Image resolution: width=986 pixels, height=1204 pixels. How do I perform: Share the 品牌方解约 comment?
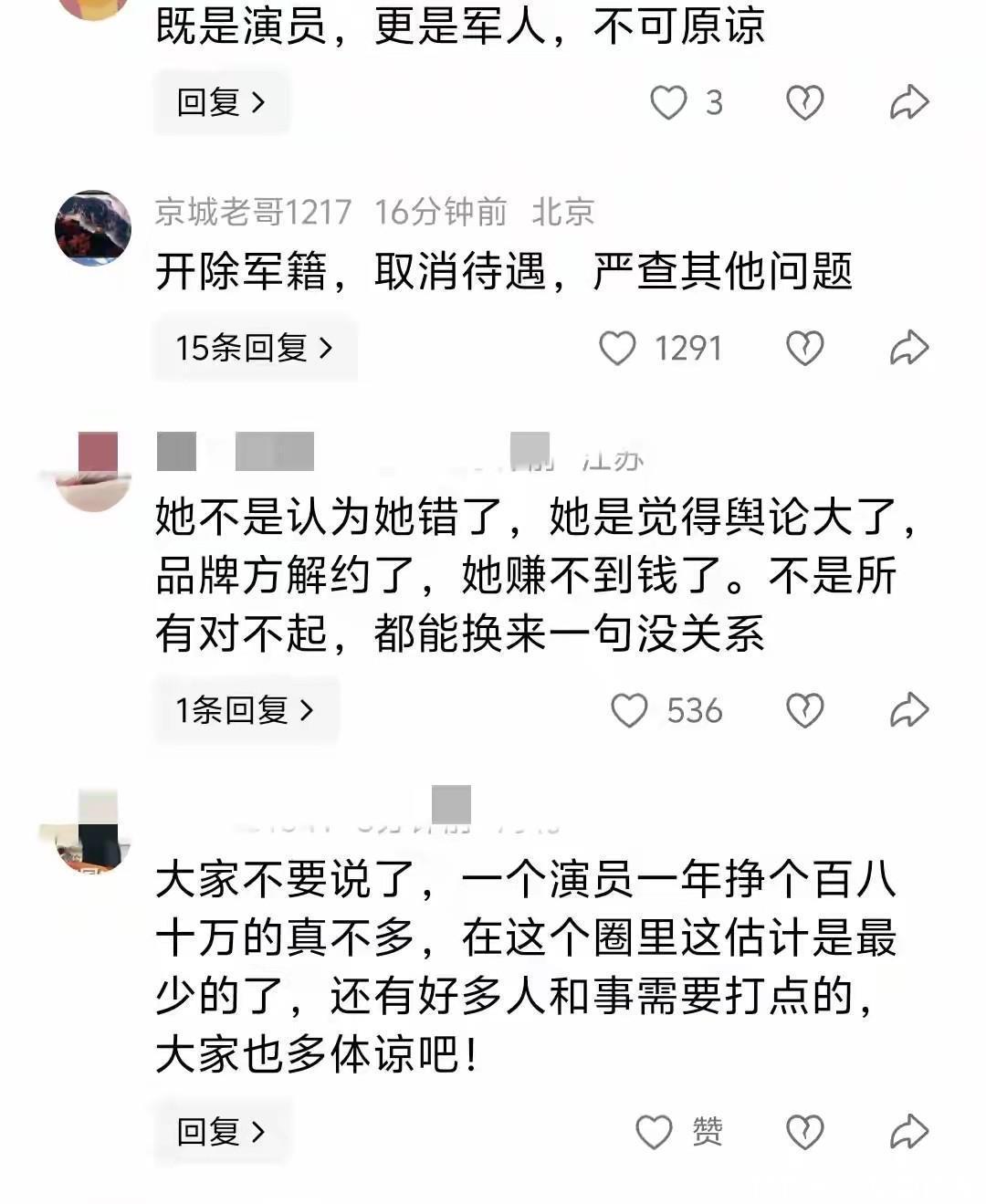tap(908, 710)
